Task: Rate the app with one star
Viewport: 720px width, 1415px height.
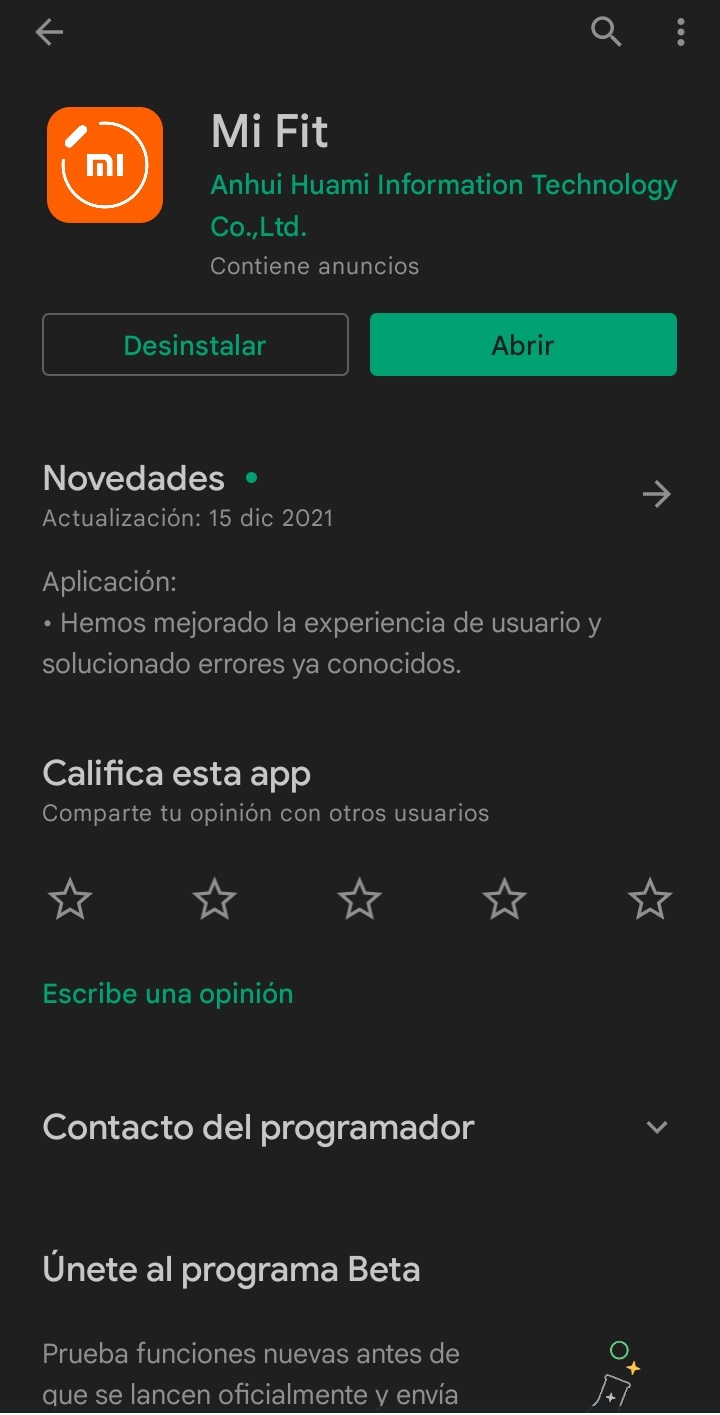Action: (70, 900)
